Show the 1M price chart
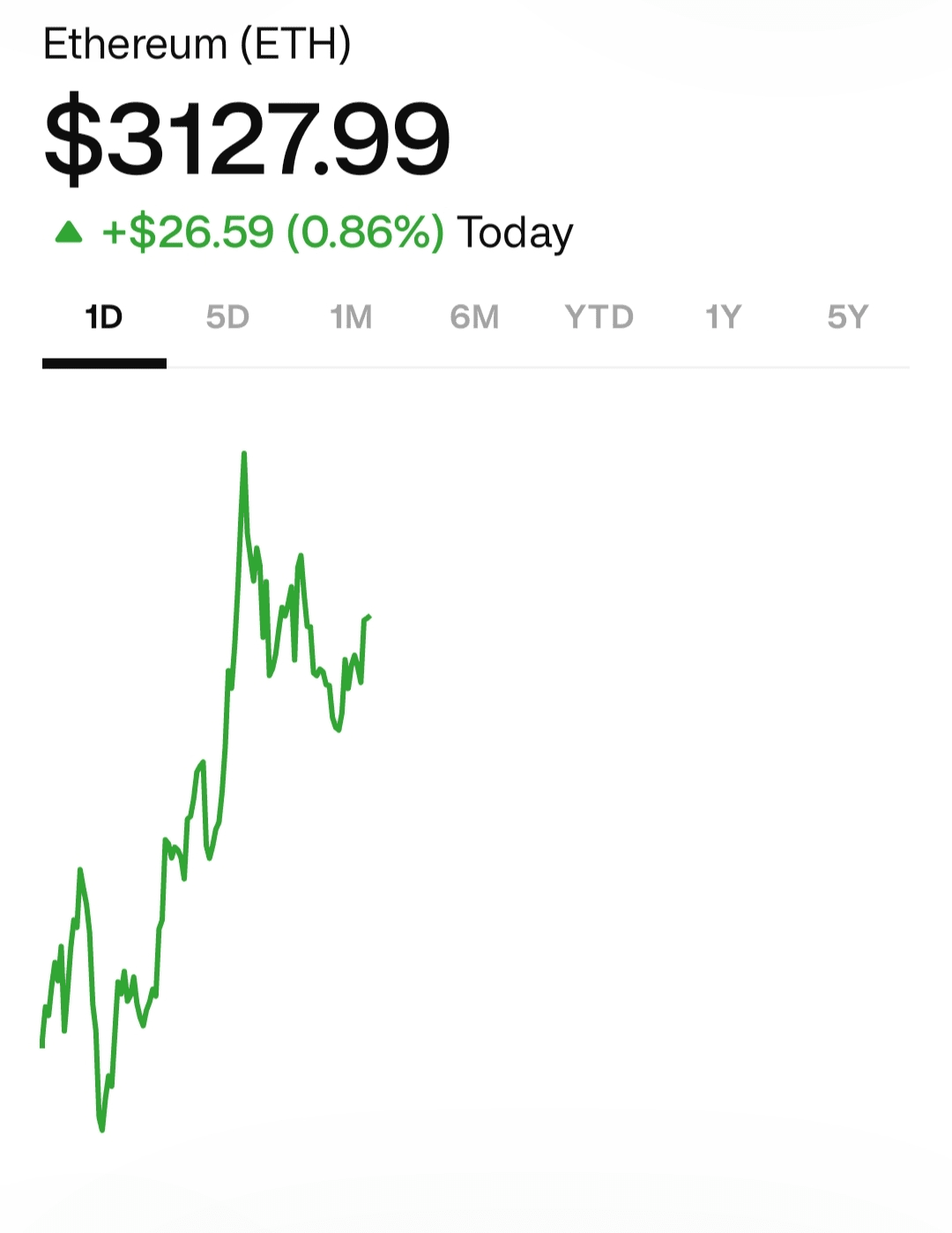Screen dimensions: 952x1233 pyautogui.click(x=351, y=317)
